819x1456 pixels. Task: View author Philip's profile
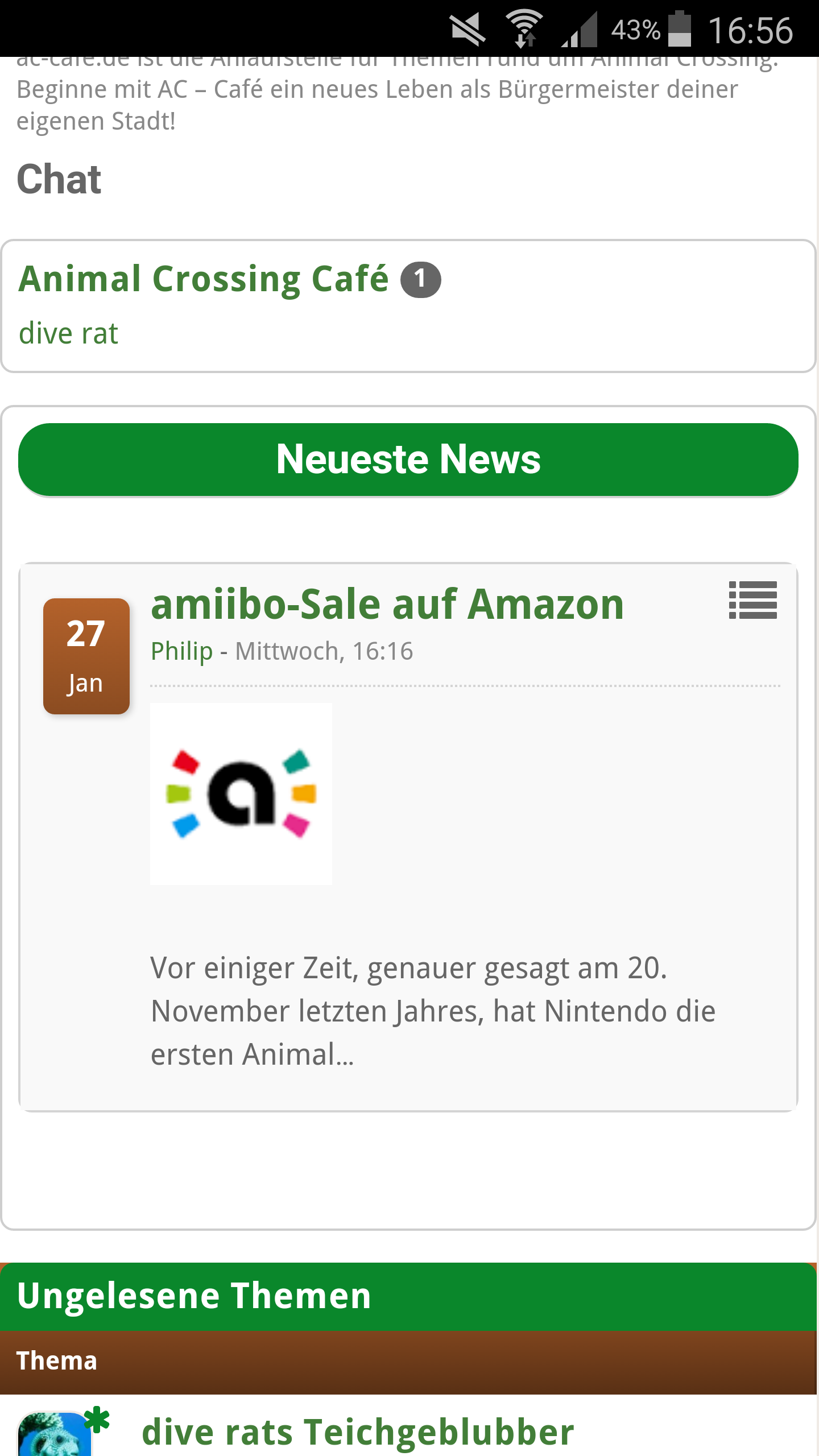tap(181, 651)
